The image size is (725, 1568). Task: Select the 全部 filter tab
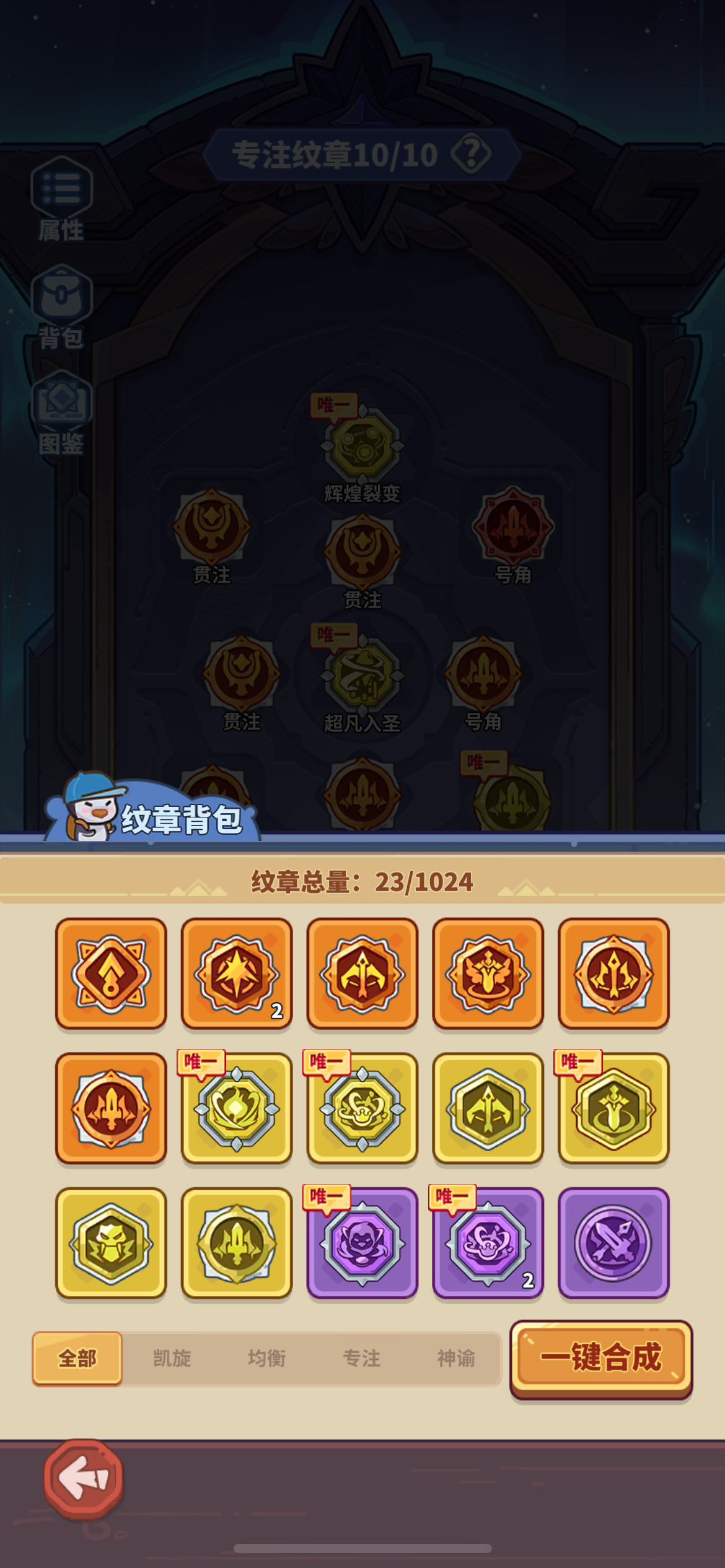[77, 1358]
